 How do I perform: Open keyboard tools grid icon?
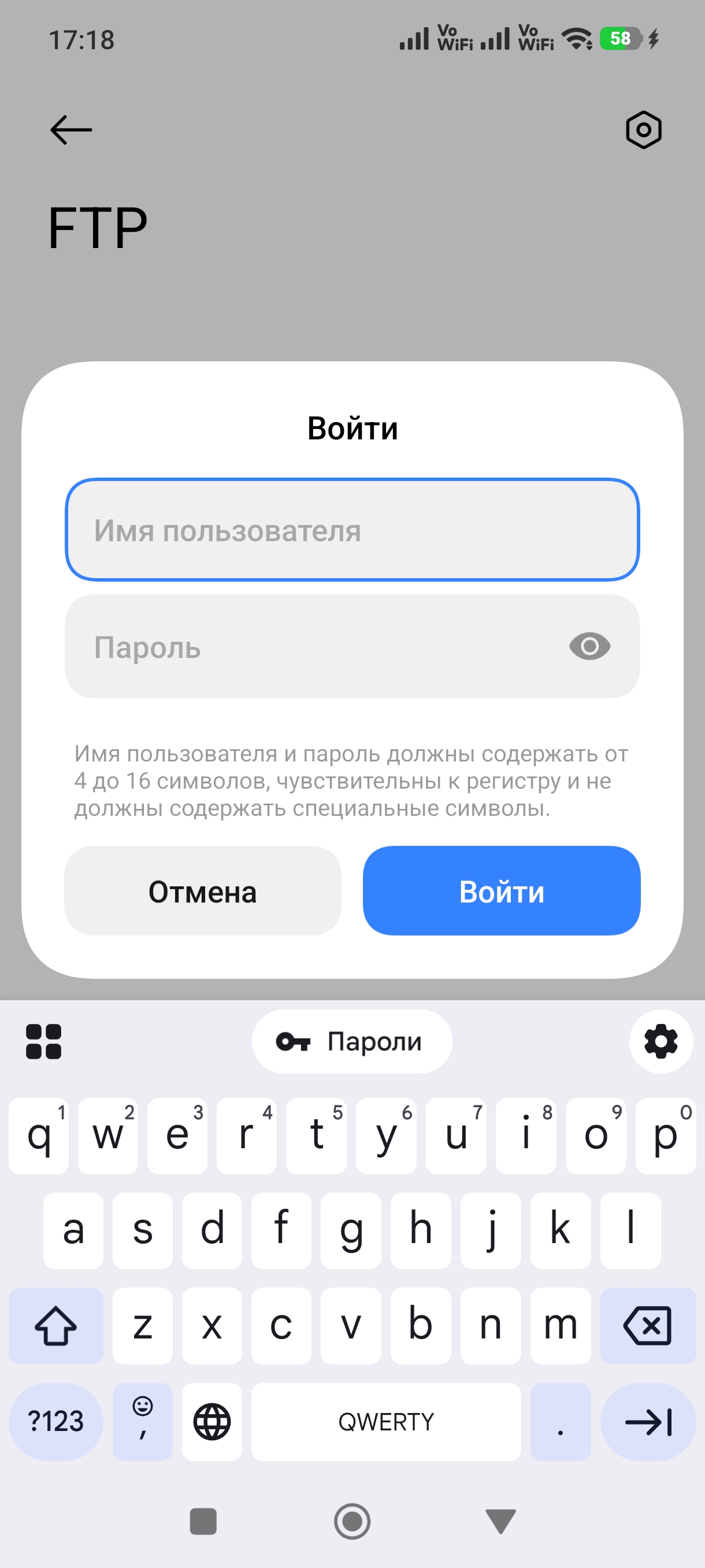[x=44, y=1041]
